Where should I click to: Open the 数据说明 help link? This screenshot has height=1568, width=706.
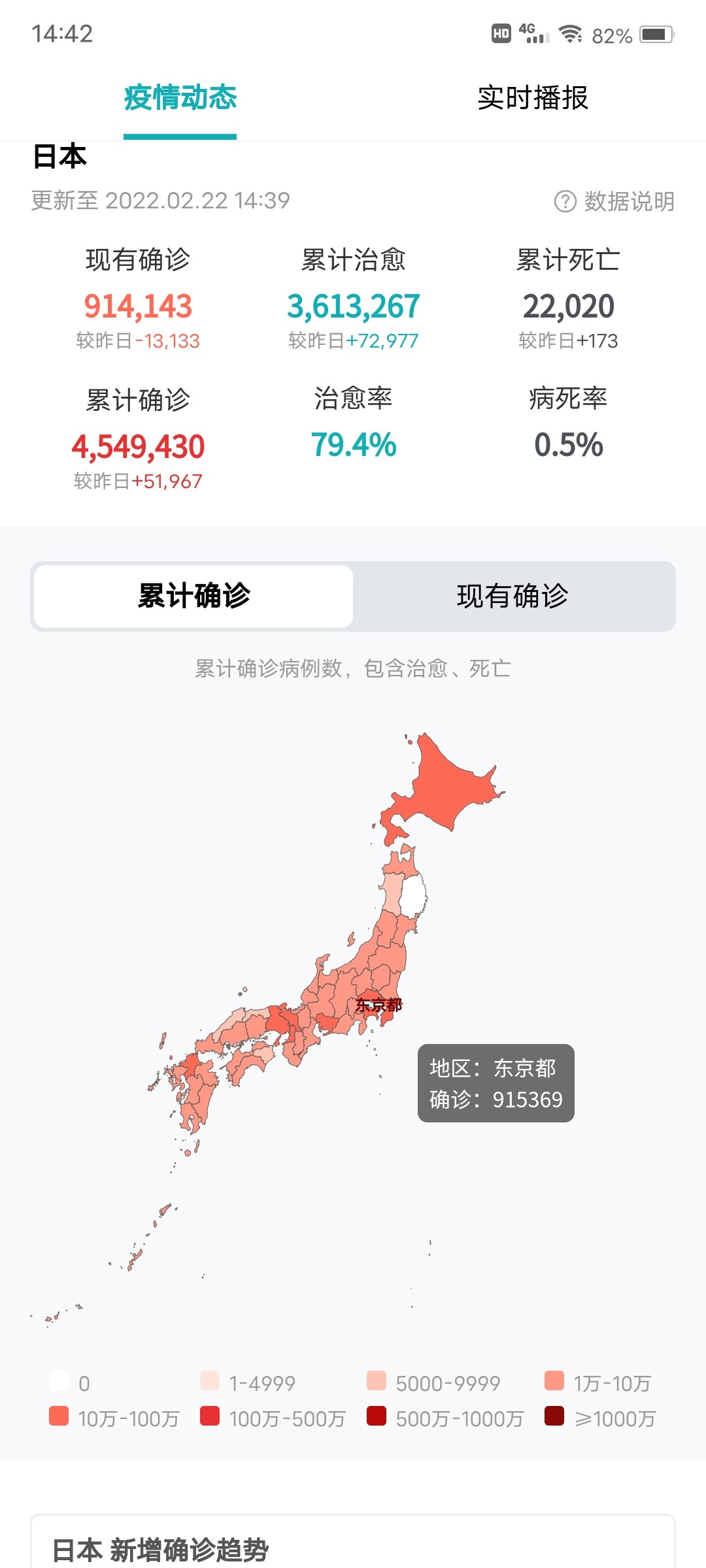[x=614, y=201]
